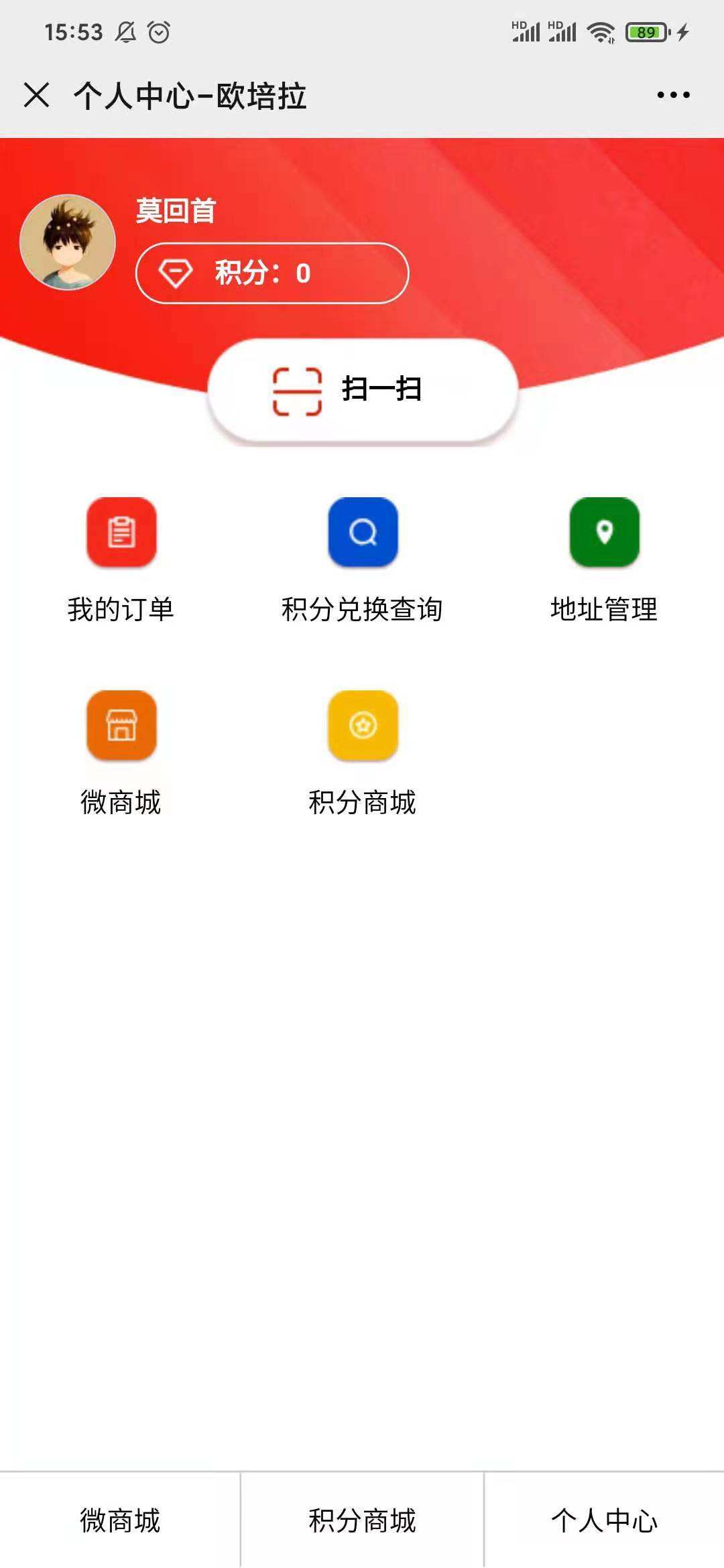Switch to the 微商城 bottom tab

(x=120, y=1520)
